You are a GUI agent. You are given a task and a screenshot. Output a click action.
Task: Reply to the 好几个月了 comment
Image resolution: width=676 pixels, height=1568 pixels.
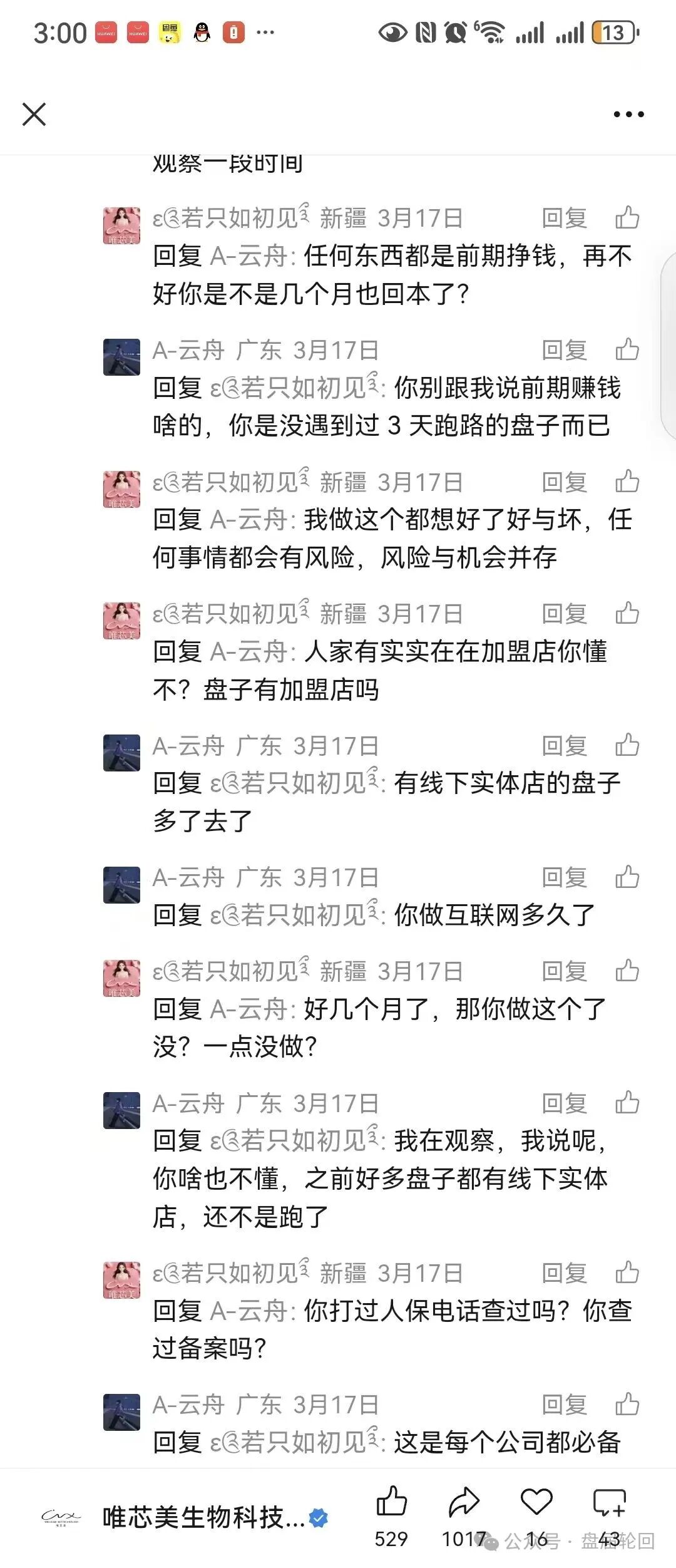pos(564,972)
